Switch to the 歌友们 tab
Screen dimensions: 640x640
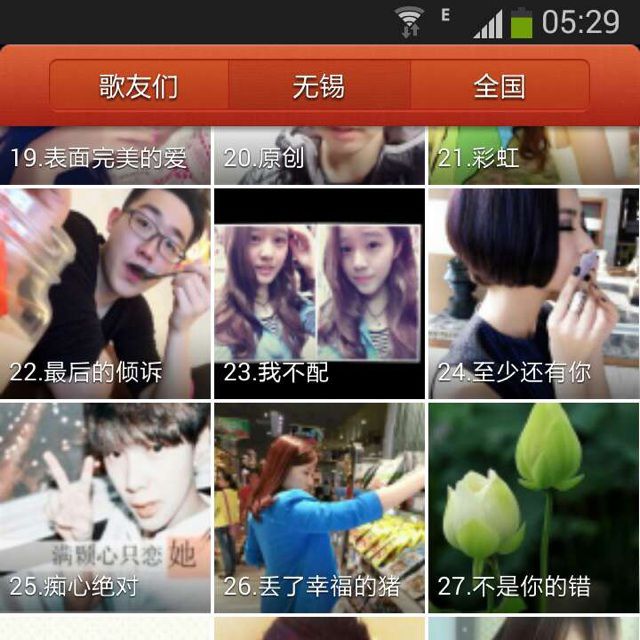point(139,86)
